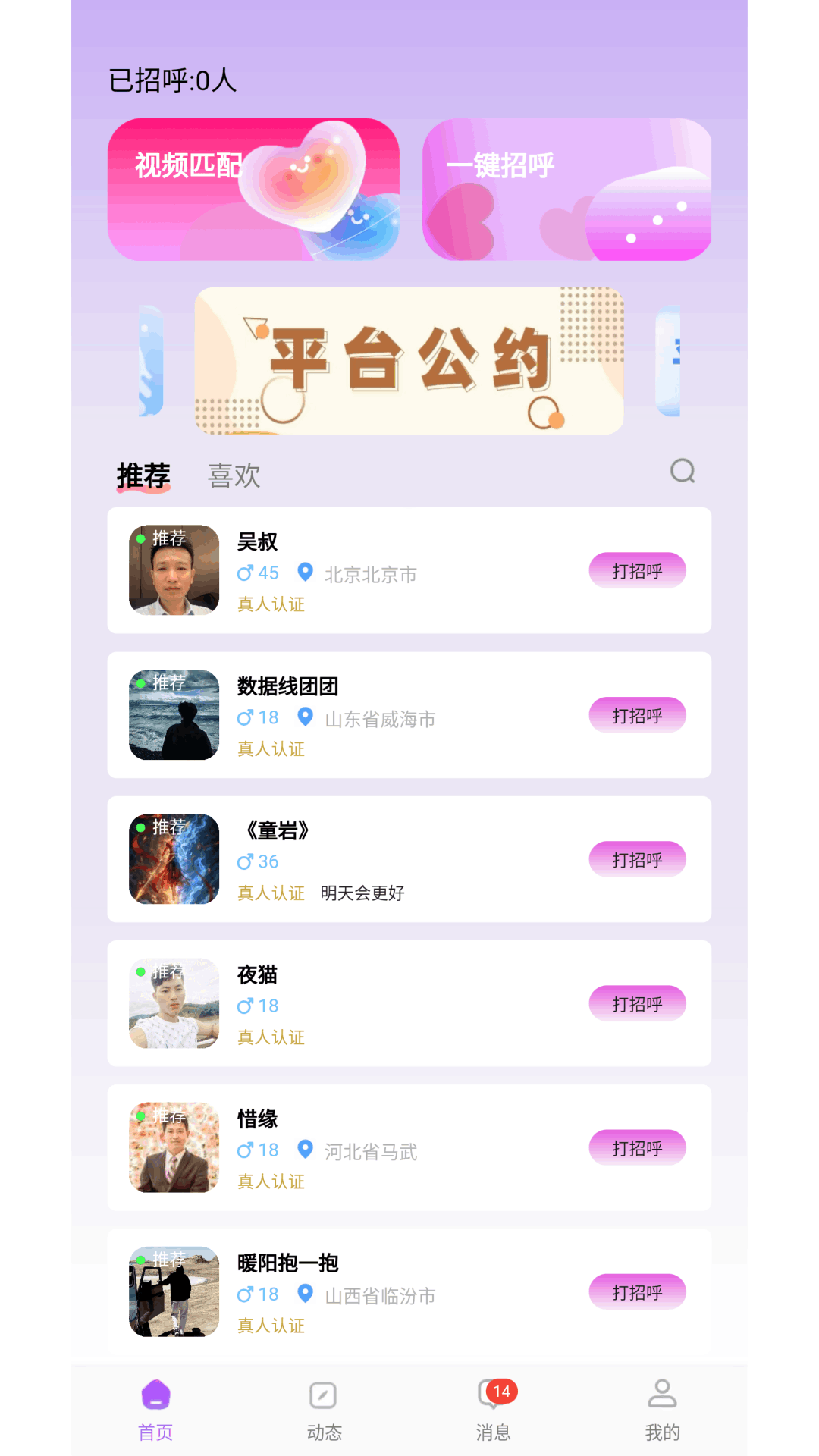Screen dimensions: 819x1456
Task: Tap the location pin icon beside 北京北京市
Action: coord(306,572)
